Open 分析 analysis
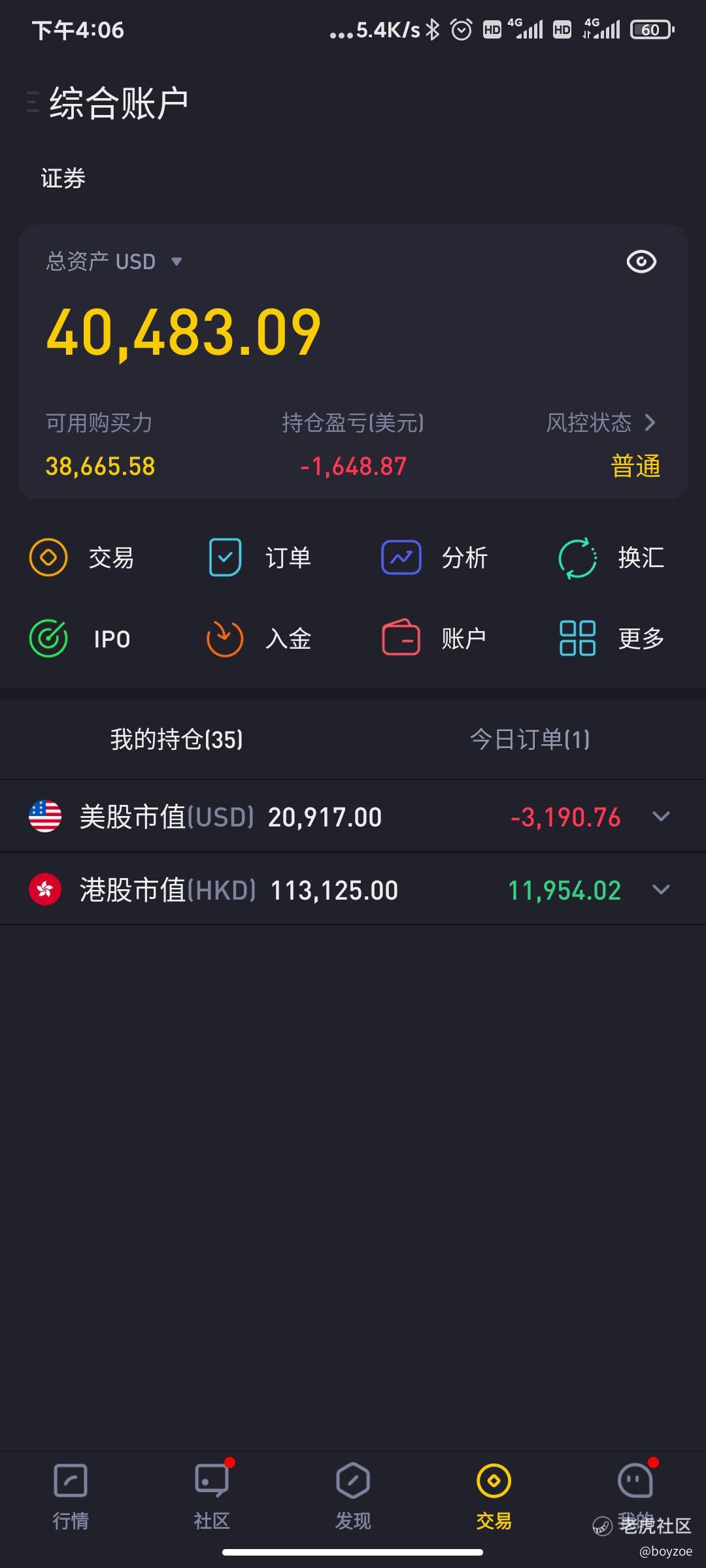706x1568 pixels. point(435,557)
